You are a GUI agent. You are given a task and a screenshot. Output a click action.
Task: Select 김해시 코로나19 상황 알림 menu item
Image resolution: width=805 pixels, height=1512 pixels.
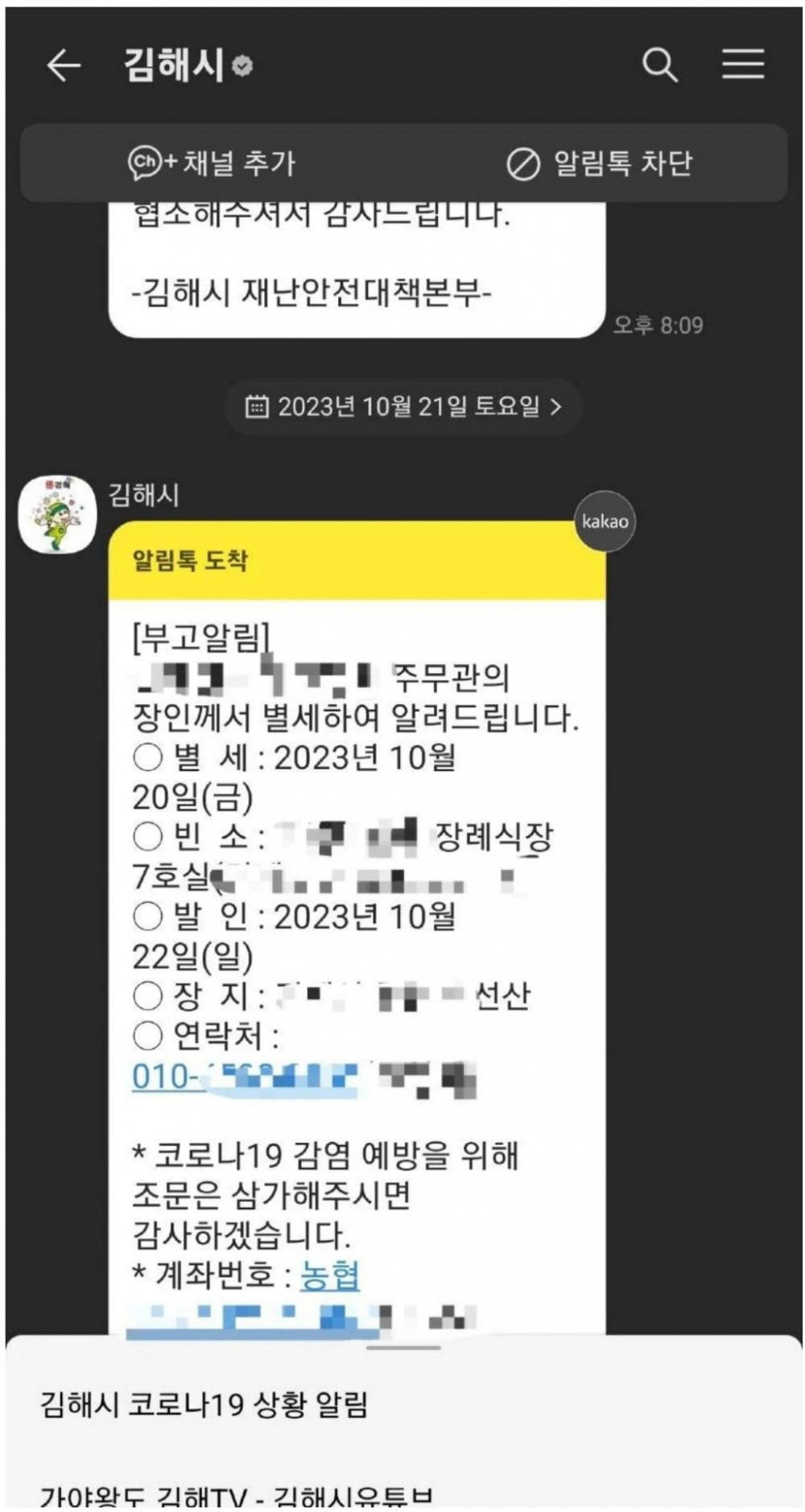click(204, 1405)
